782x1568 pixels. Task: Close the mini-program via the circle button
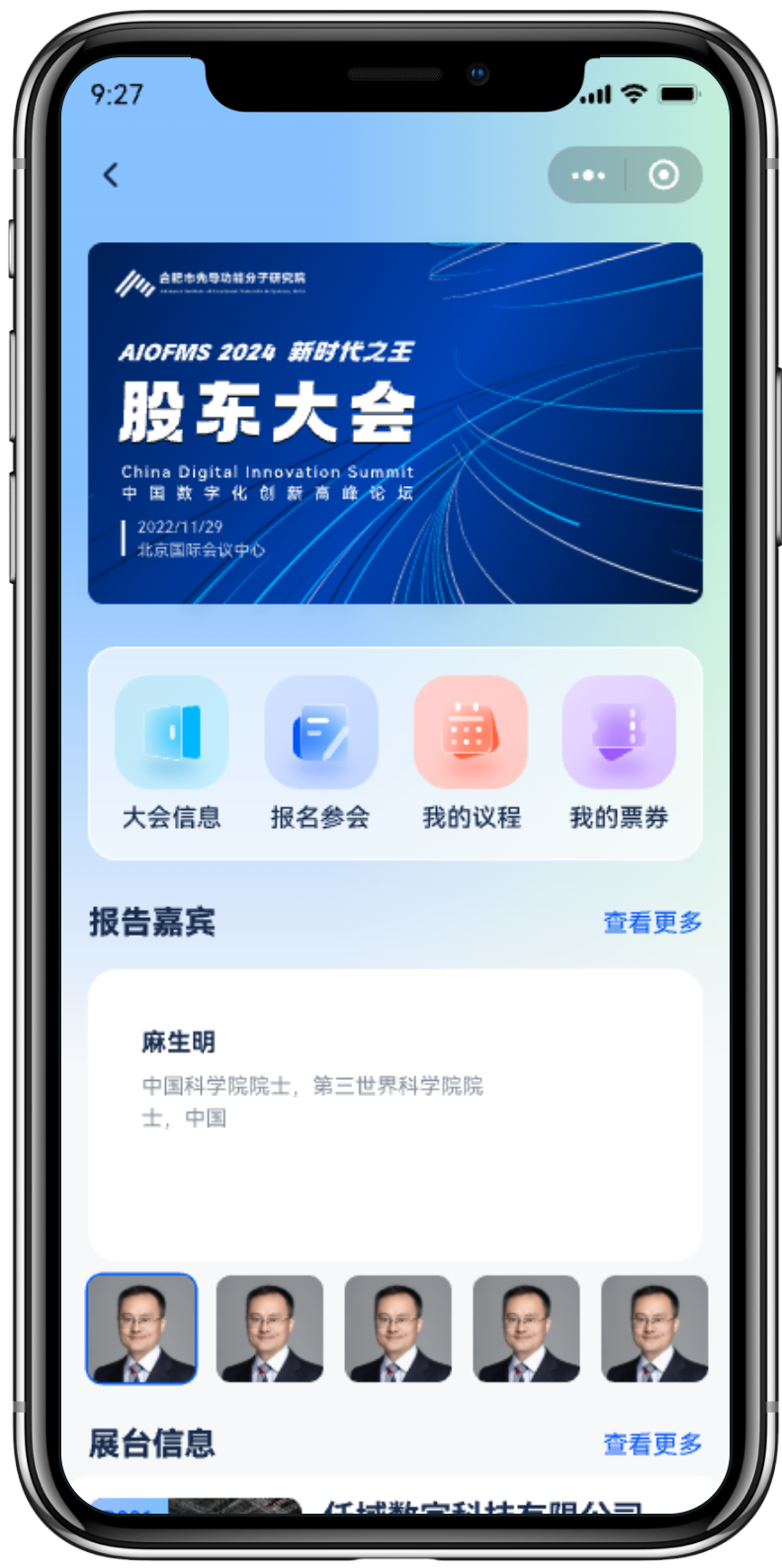663,175
